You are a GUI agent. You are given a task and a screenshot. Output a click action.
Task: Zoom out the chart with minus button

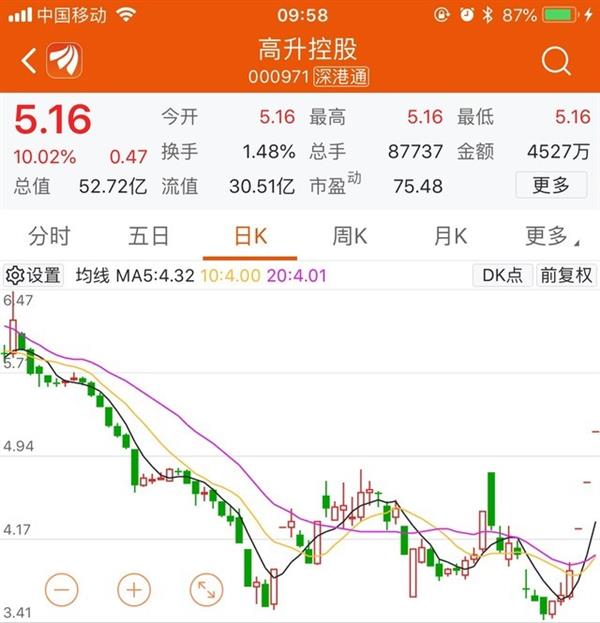pos(60,589)
